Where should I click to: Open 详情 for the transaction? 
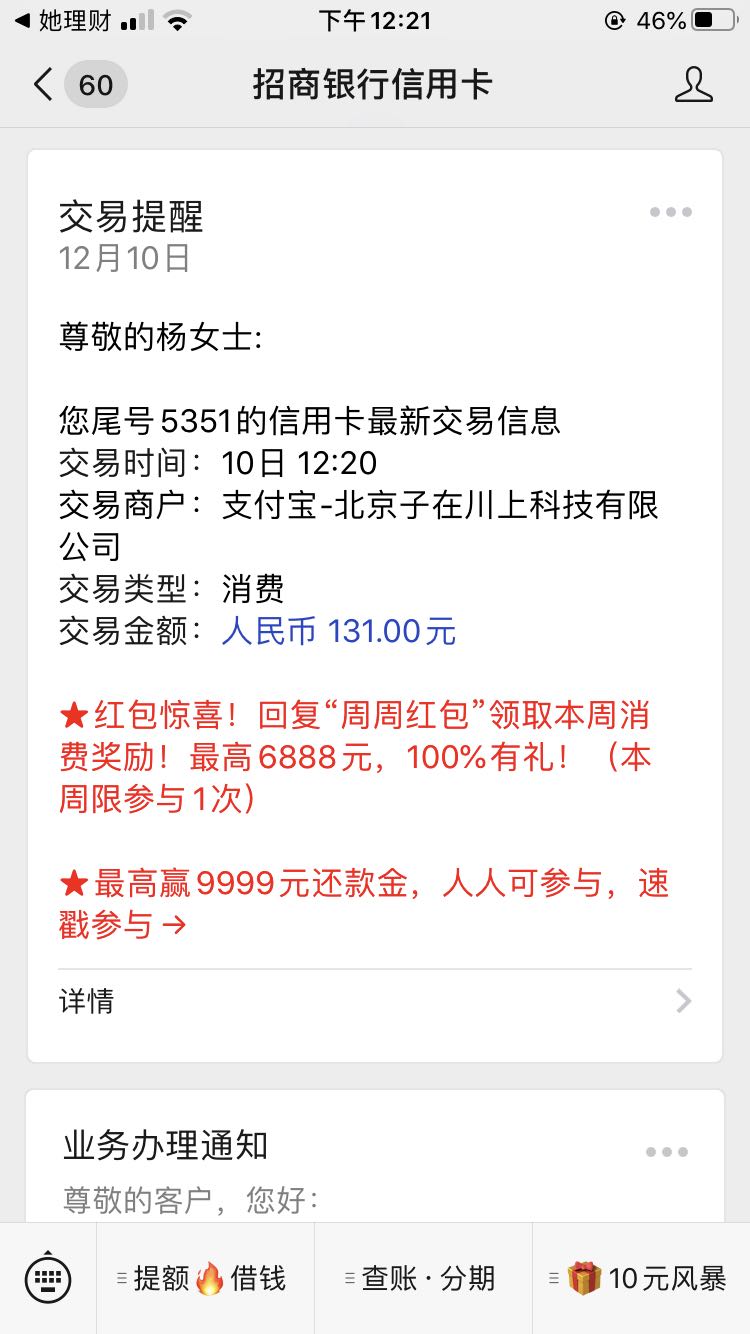point(375,1001)
